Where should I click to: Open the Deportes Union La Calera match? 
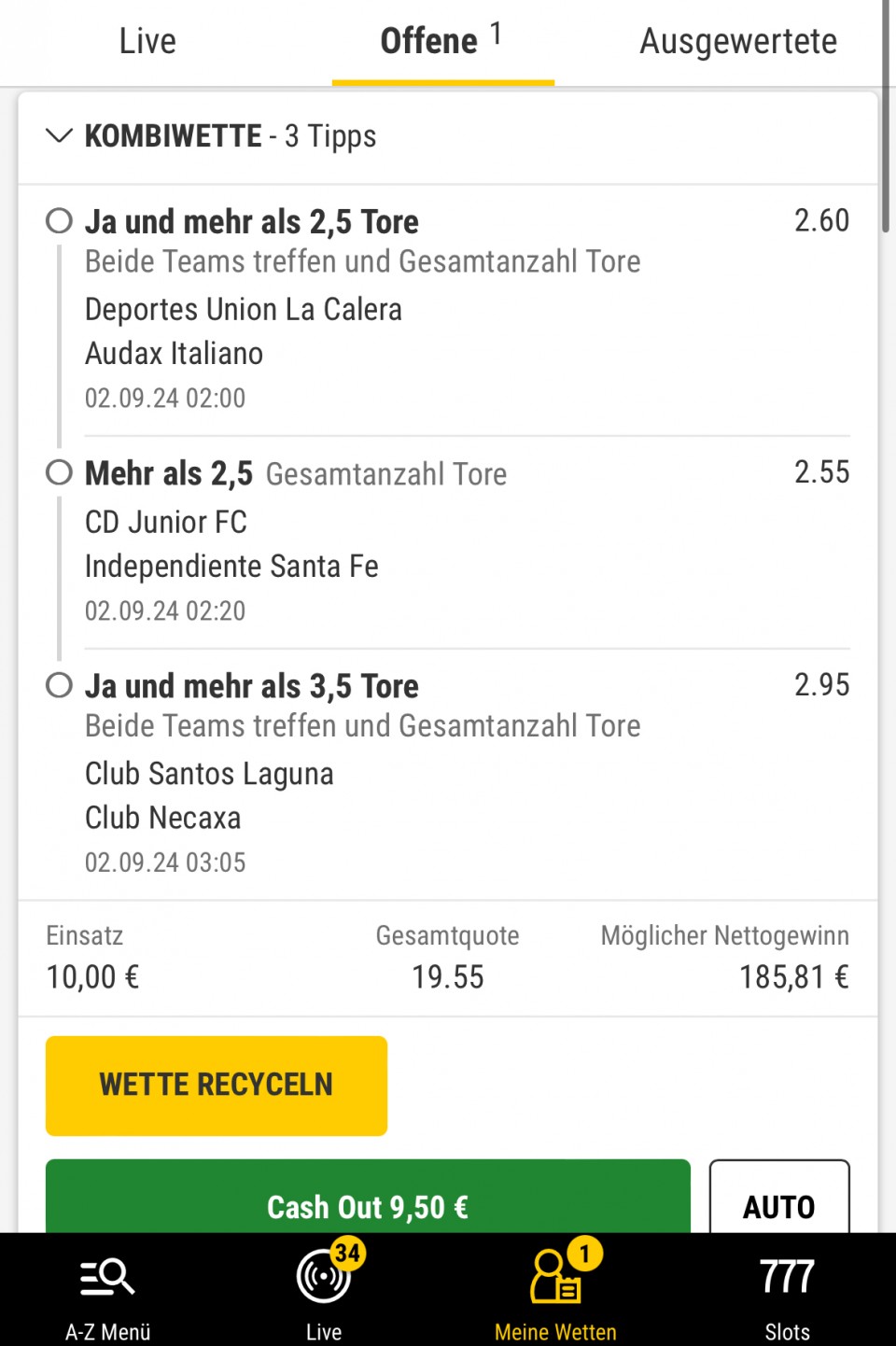point(244,310)
